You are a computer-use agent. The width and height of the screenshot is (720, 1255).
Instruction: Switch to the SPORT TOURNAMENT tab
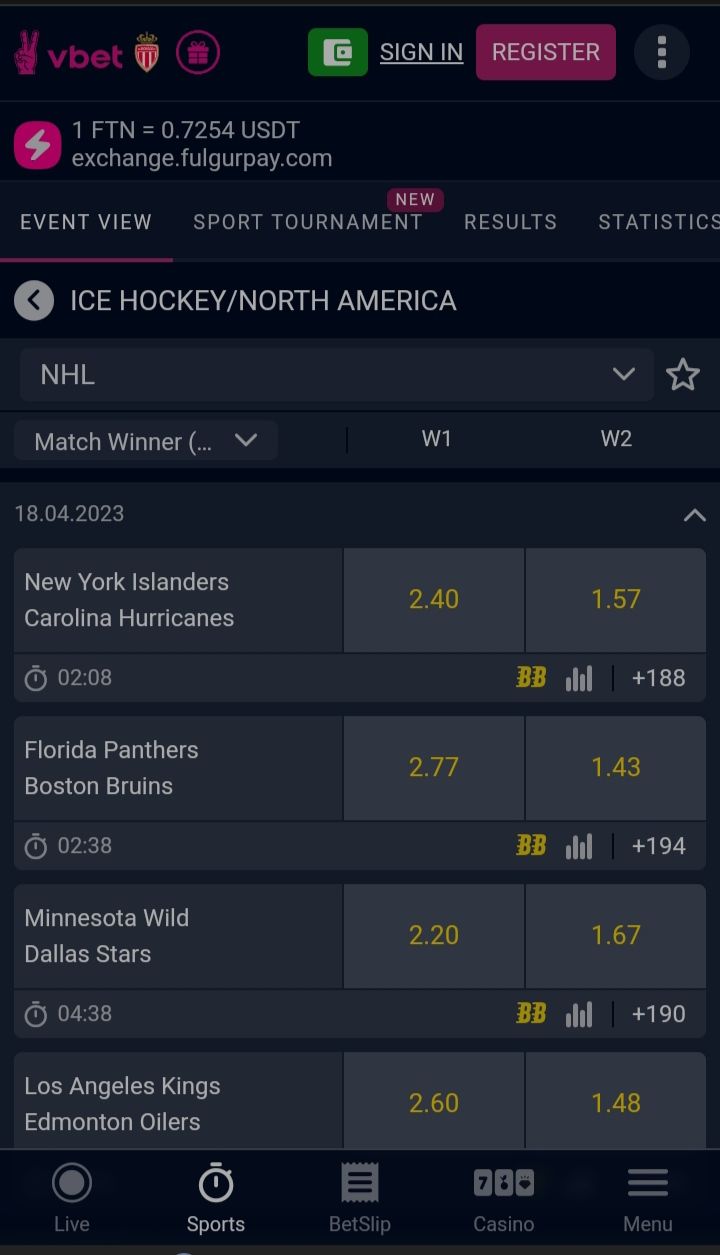(308, 222)
